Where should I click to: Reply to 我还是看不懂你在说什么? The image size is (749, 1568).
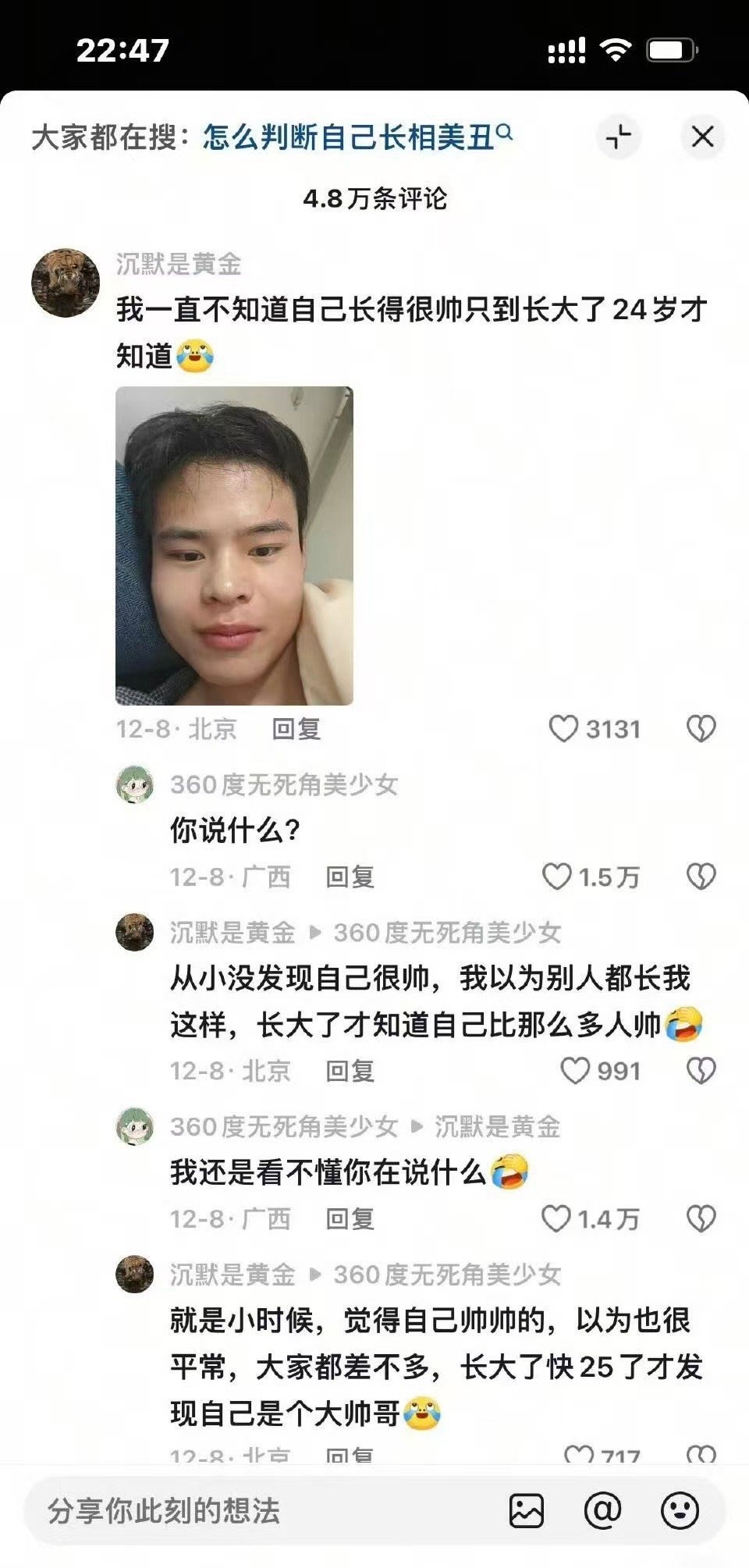pos(350,1218)
